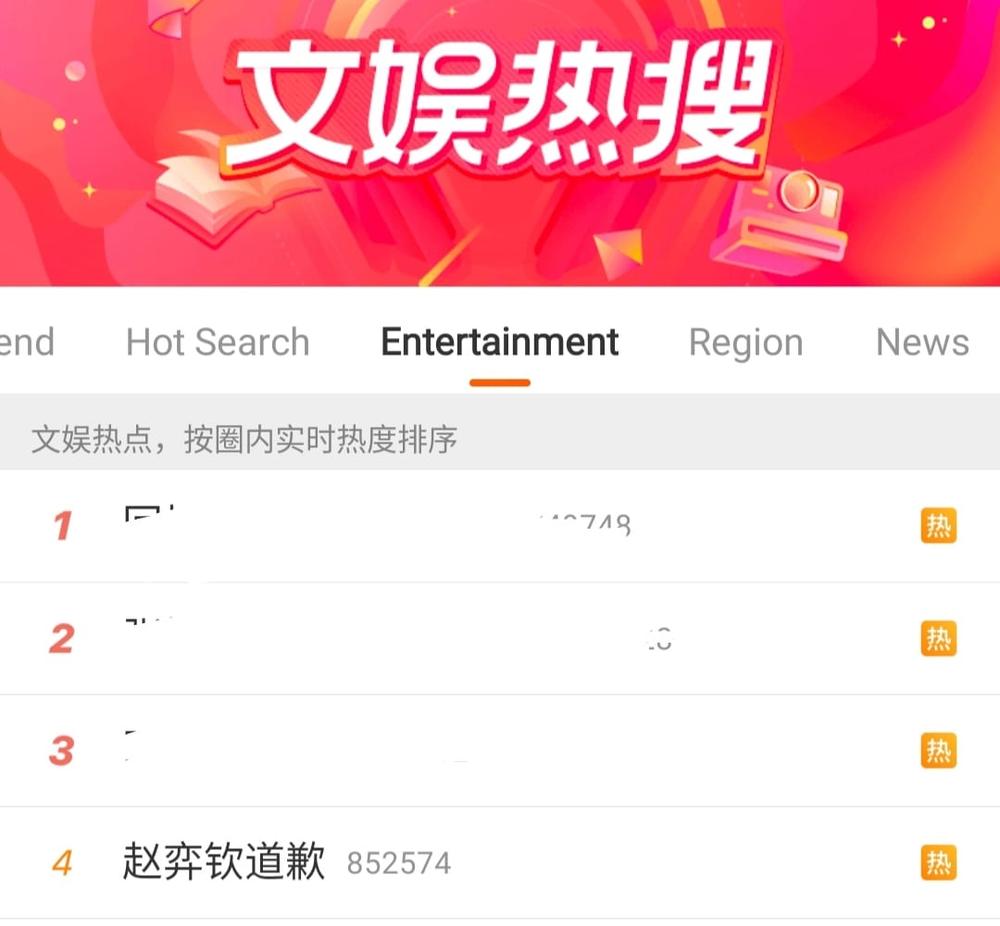Open the Region tab
Screen dimensions: 1000x926
tap(745, 343)
